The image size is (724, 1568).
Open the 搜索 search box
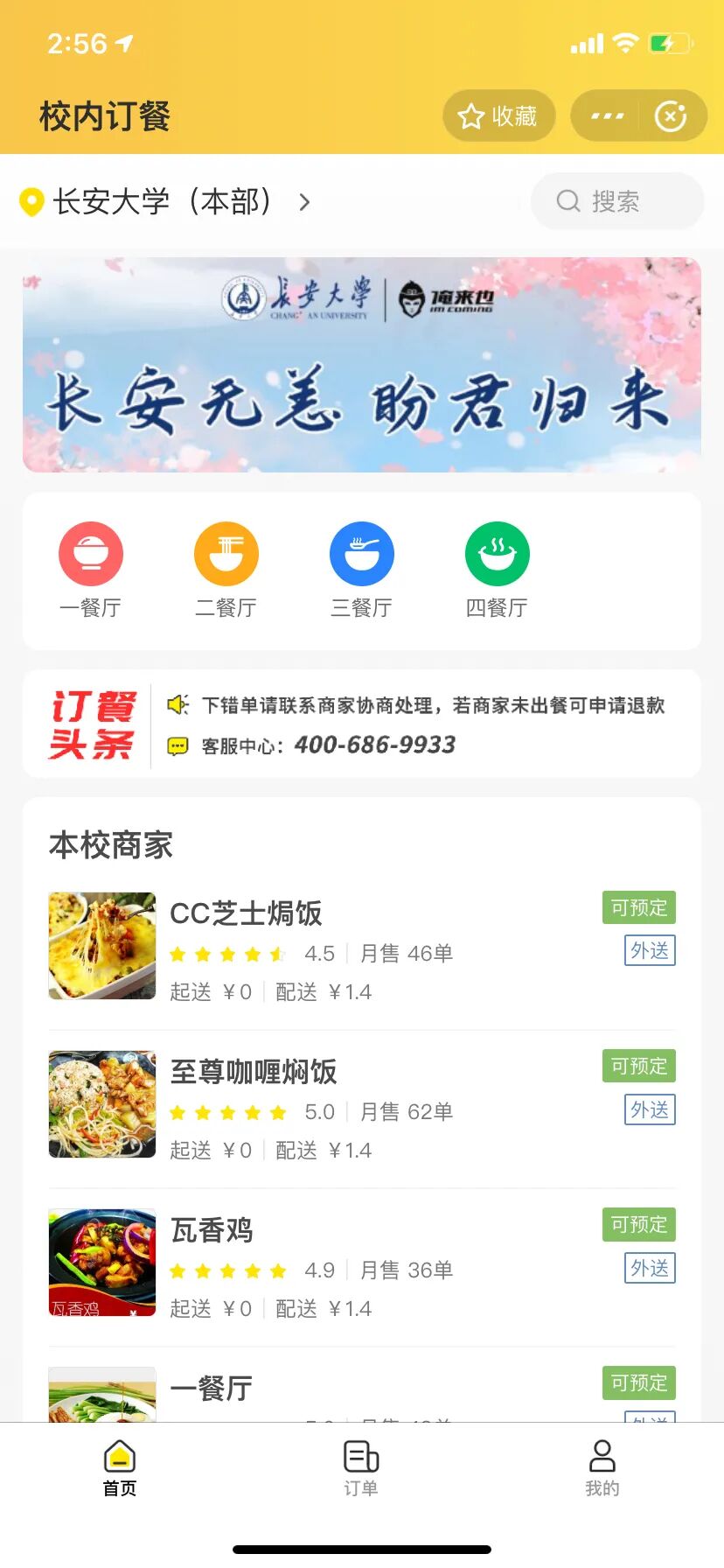click(617, 201)
